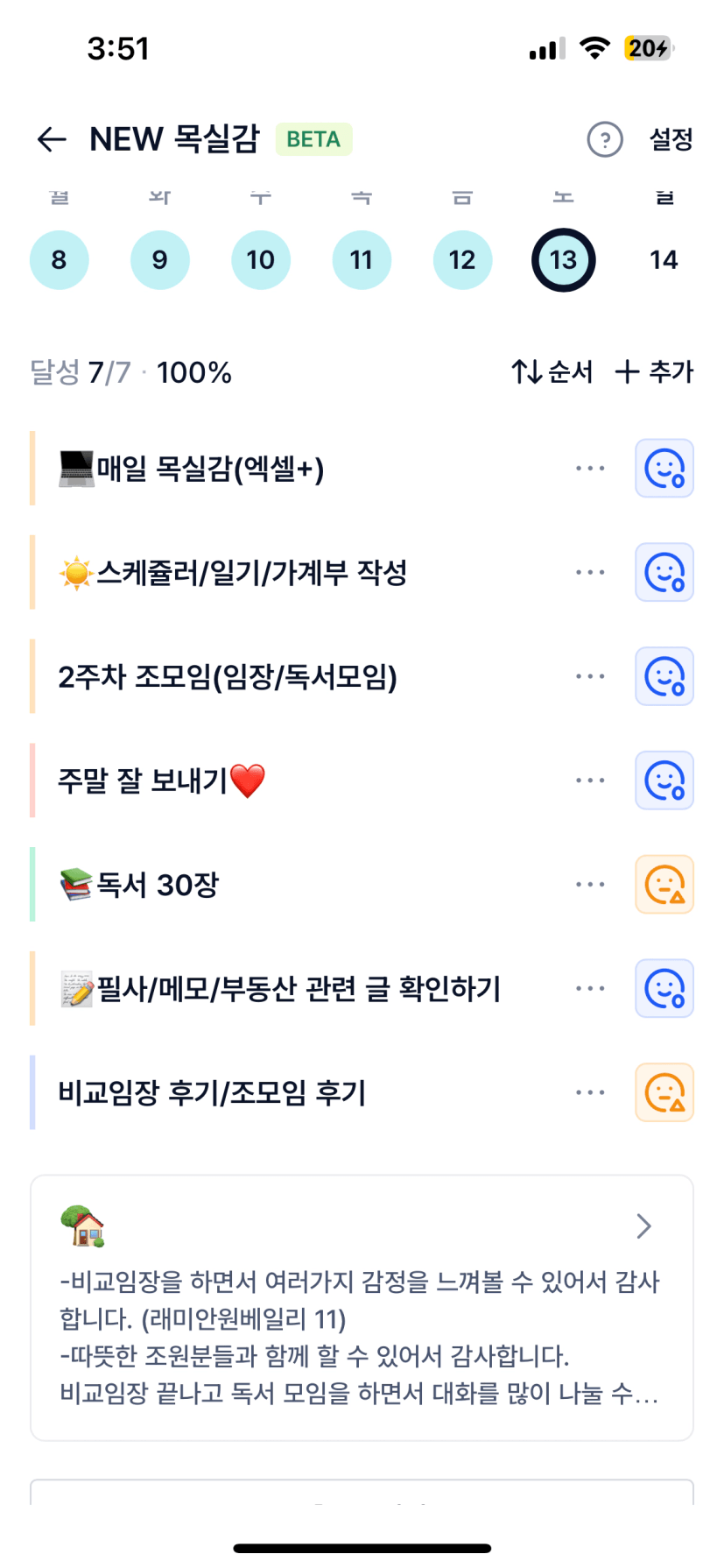Go back using the arrow icon

[x=52, y=139]
